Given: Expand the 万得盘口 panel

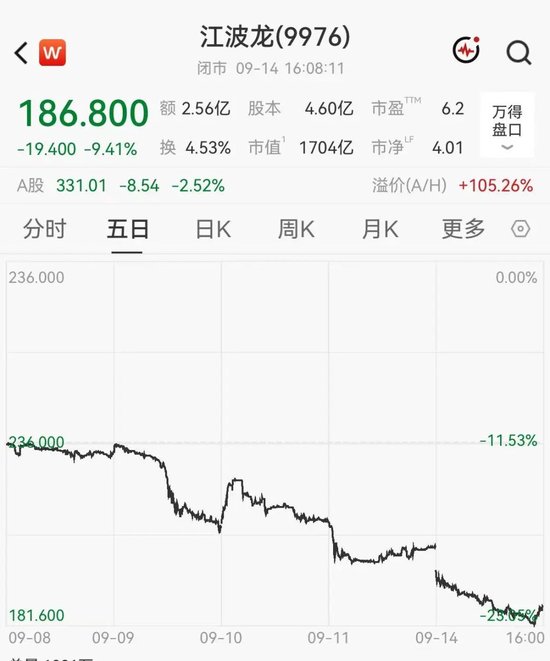Looking at the screenshot, I should coord(507,125).
